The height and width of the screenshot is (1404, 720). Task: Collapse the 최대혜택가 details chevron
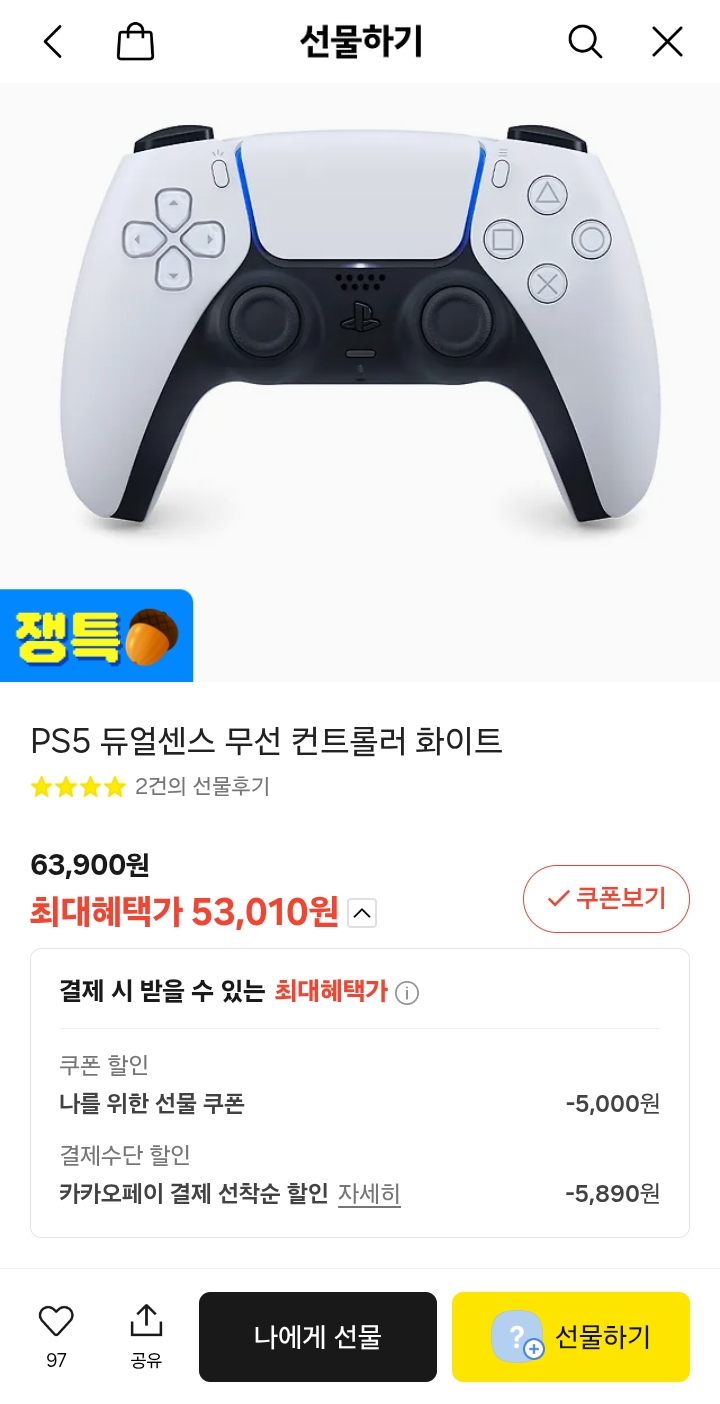tap(362, 913)
